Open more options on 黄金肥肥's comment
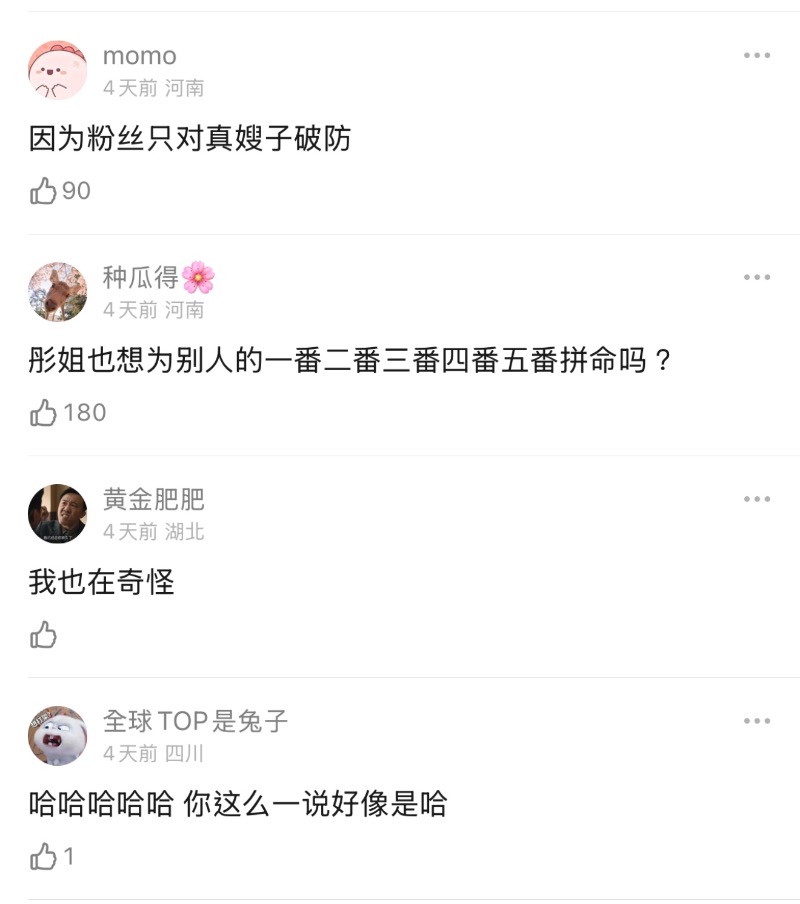The height and width of the screenshot is (904, 800). coord(757,500)
